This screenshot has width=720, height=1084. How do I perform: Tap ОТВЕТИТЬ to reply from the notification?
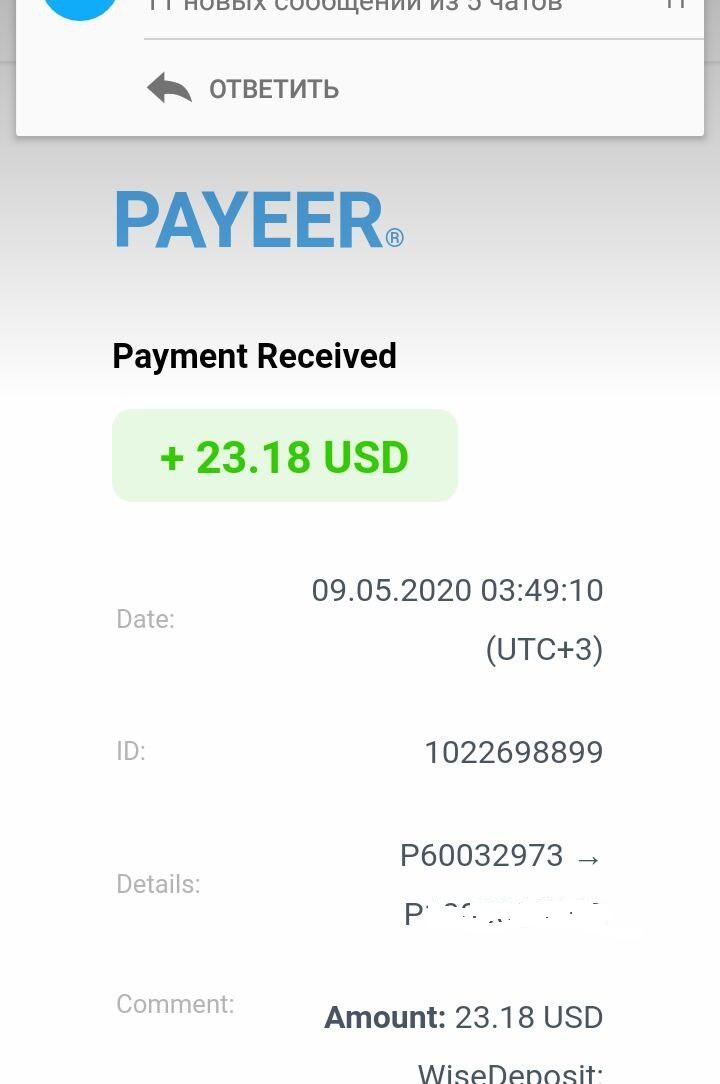244,89
